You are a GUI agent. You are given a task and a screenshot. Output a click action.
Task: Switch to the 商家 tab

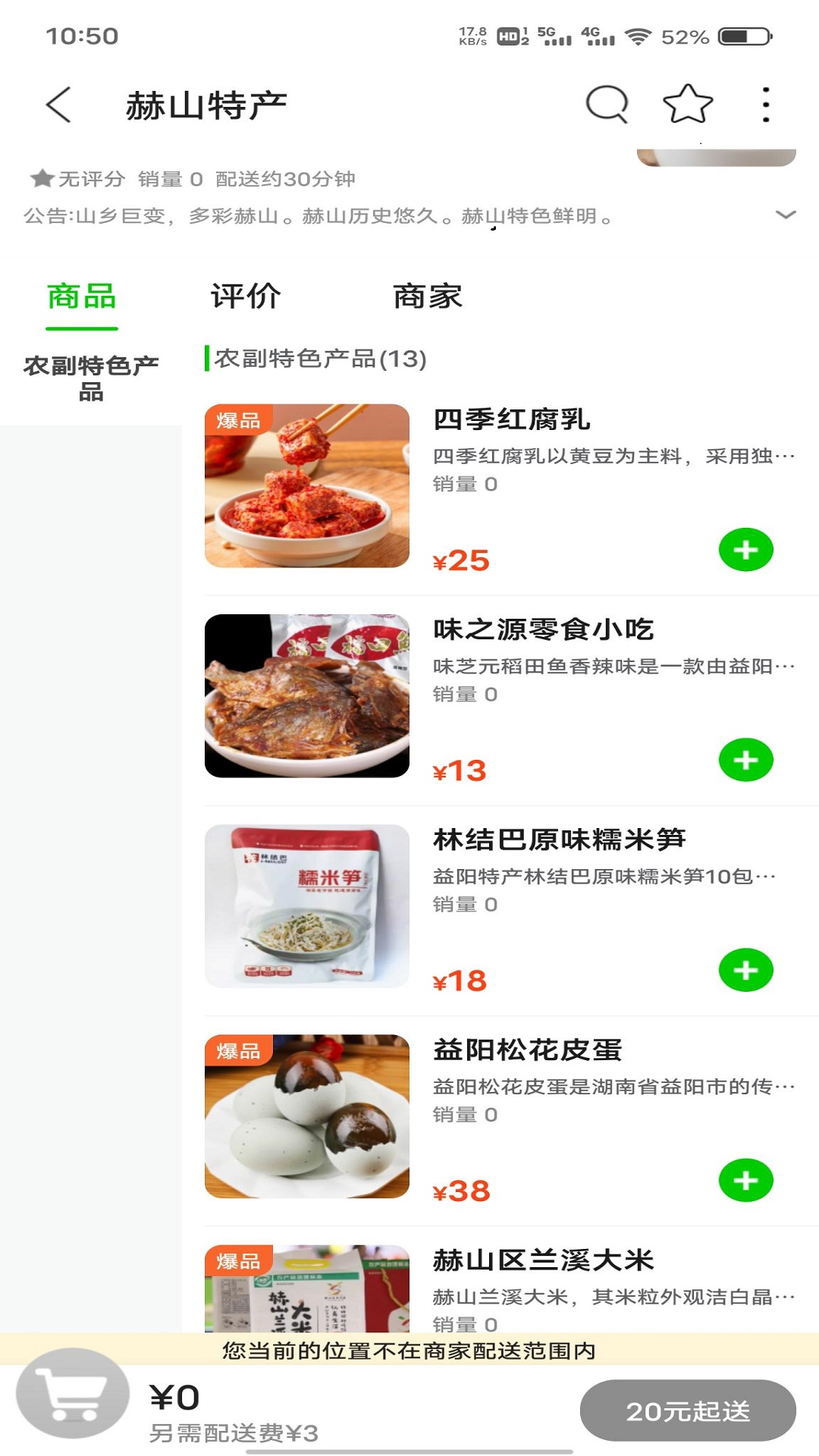pos(428,297)
